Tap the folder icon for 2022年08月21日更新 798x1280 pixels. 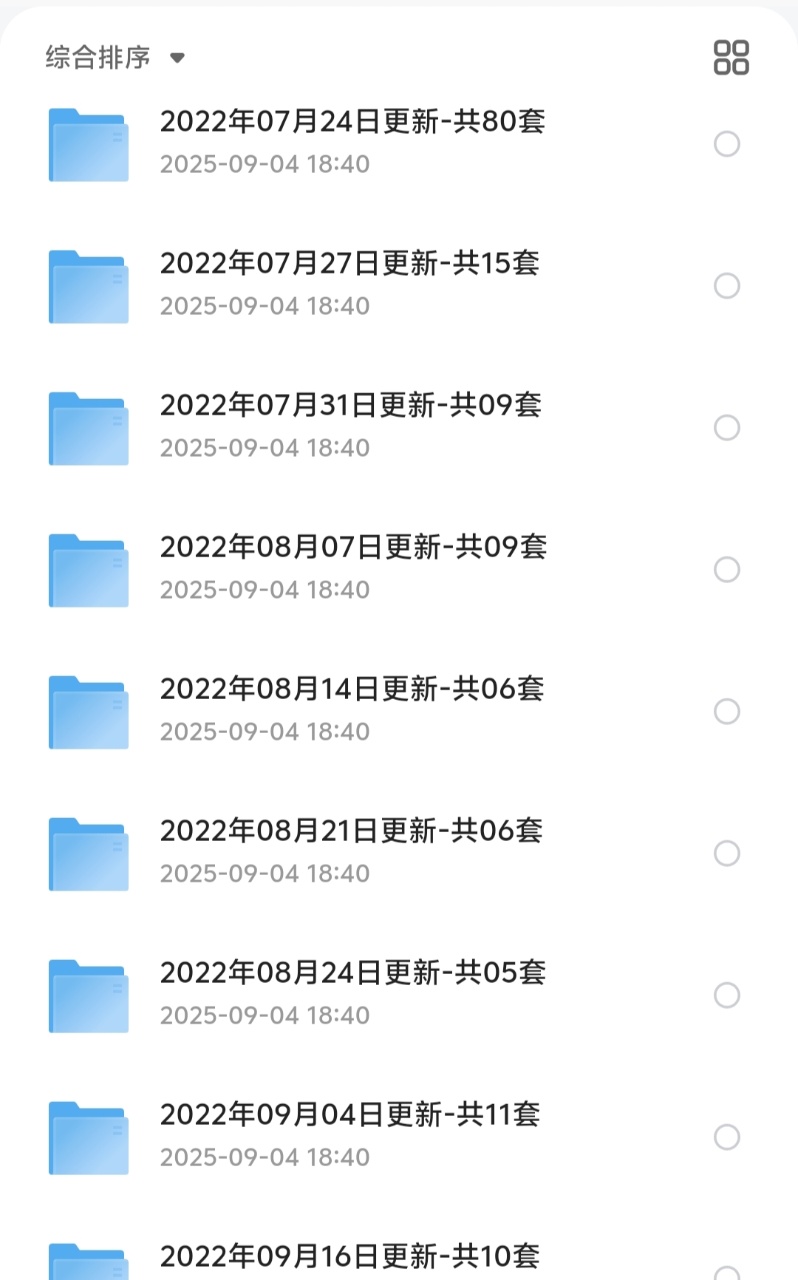(x=88, y=853)
